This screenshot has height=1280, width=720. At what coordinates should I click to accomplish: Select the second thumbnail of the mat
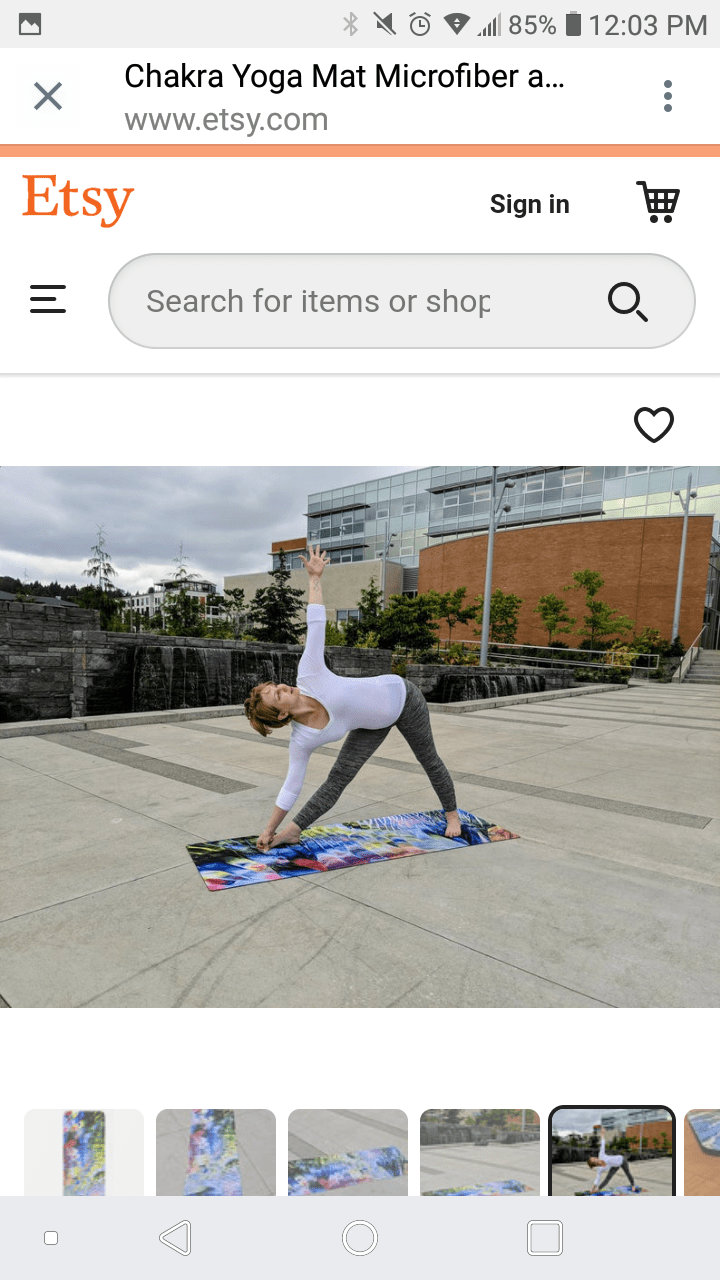tap(216, 1152)
